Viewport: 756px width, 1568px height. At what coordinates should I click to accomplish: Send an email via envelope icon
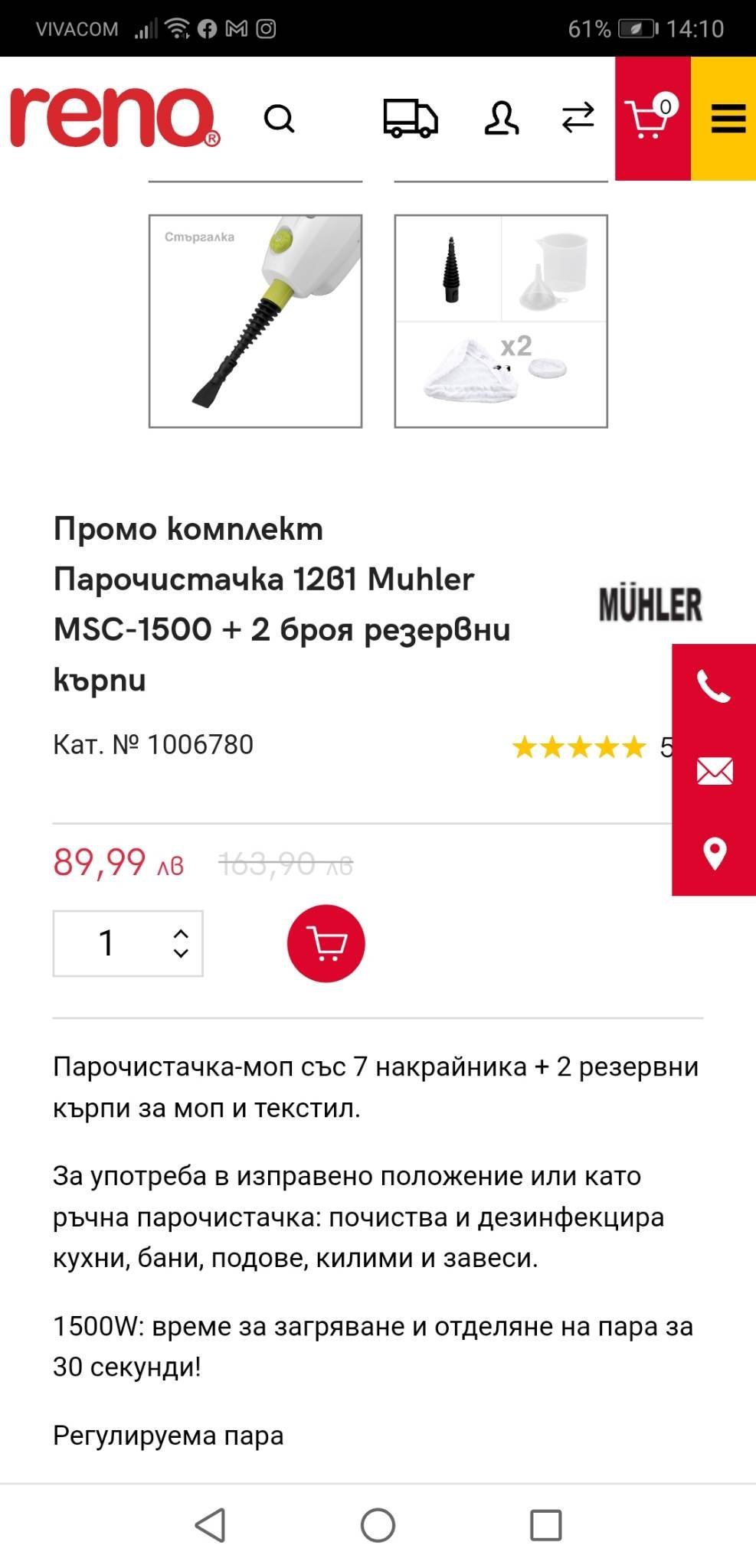(714, 770)
